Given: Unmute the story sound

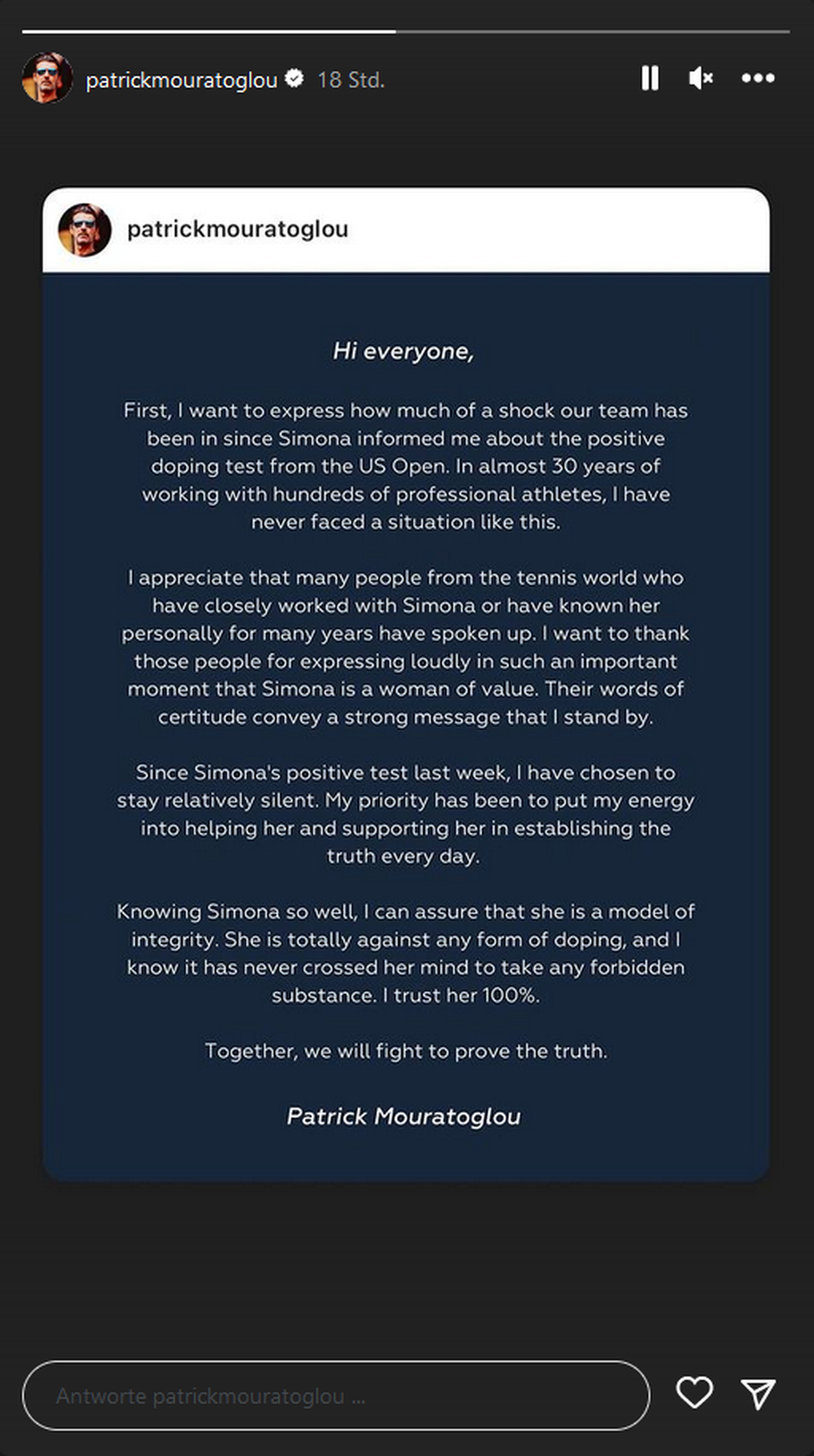Looking at the screenshot, I should coord(701,78).
